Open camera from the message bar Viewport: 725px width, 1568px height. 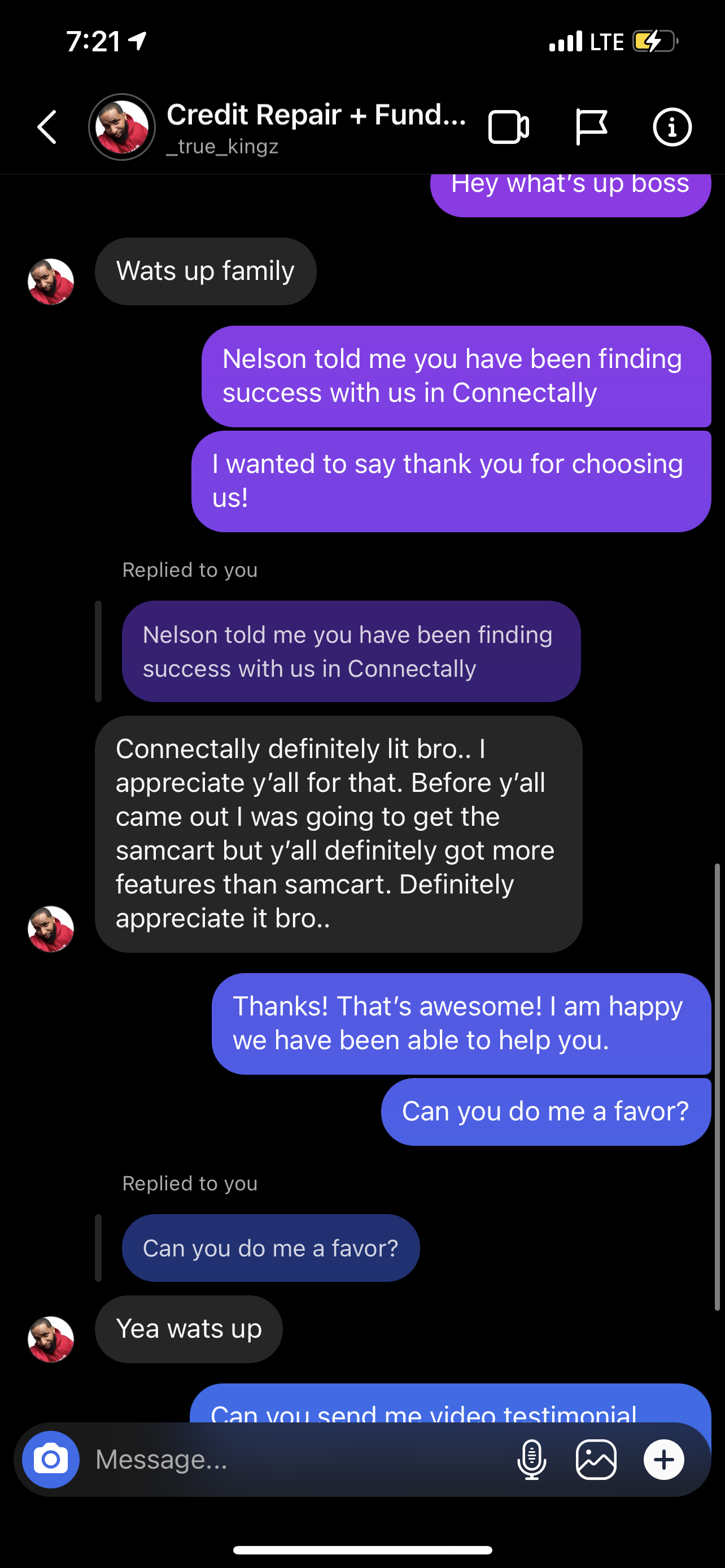point(50,1460)
